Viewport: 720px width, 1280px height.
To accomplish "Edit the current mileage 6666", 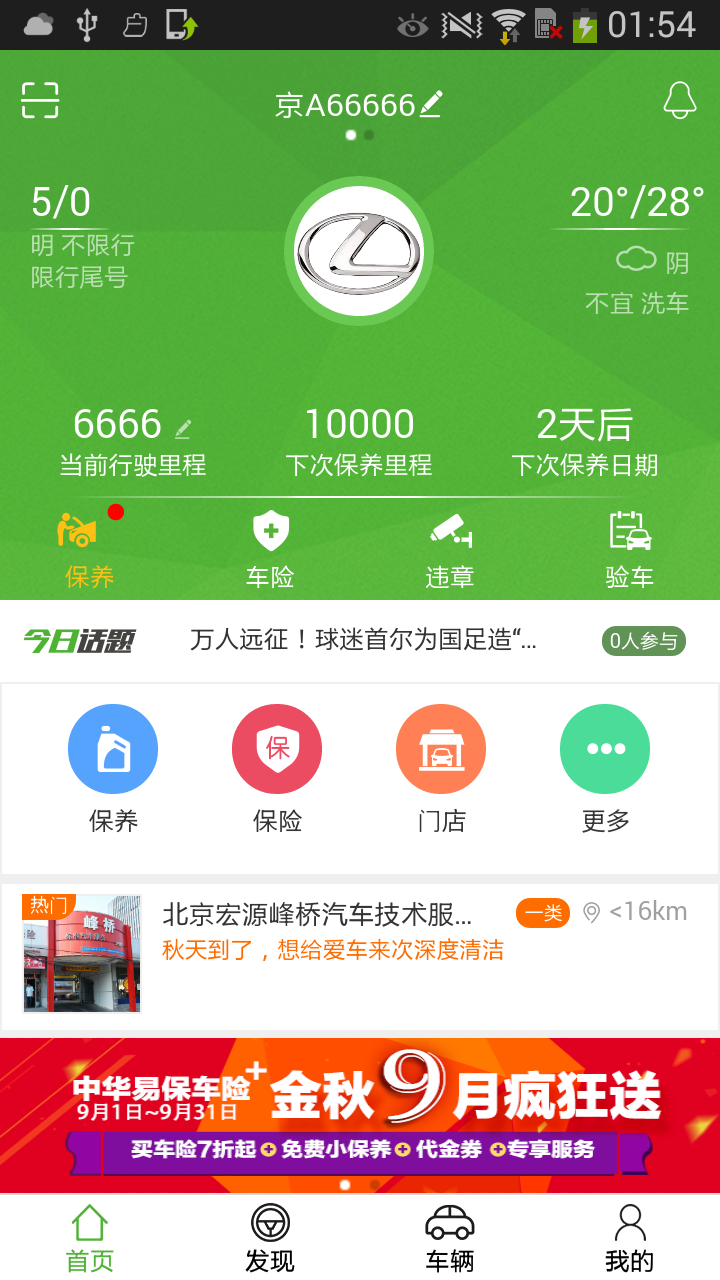I will (x=183, y=429).
